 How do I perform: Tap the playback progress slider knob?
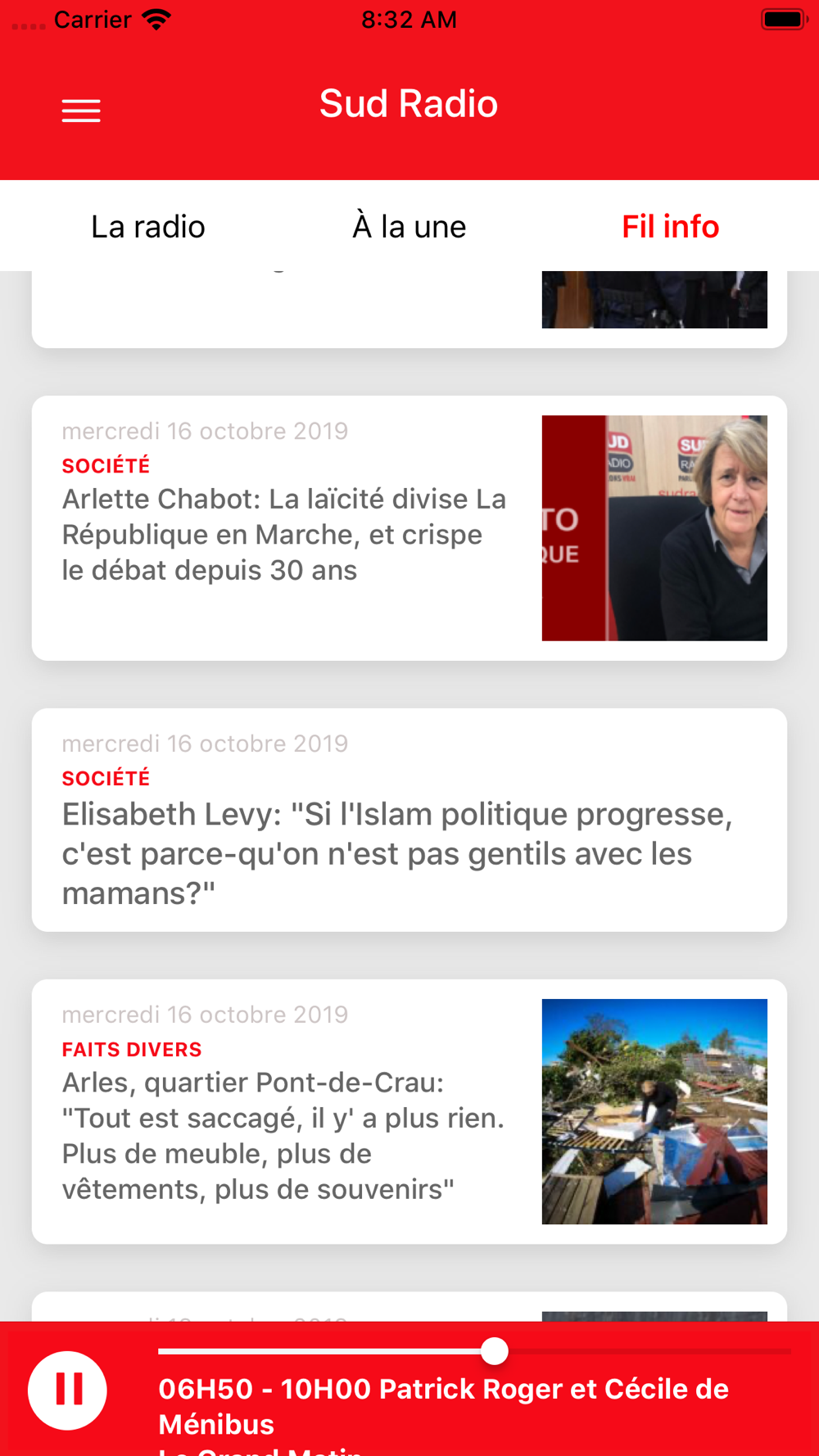point(494,1351)
